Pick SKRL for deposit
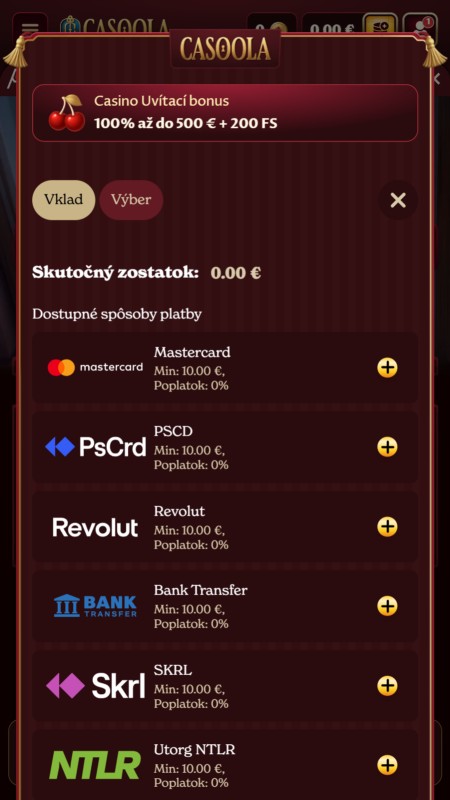Image resolution: width=450 pixels, height=800 pixels. click(x=225, y=686)
